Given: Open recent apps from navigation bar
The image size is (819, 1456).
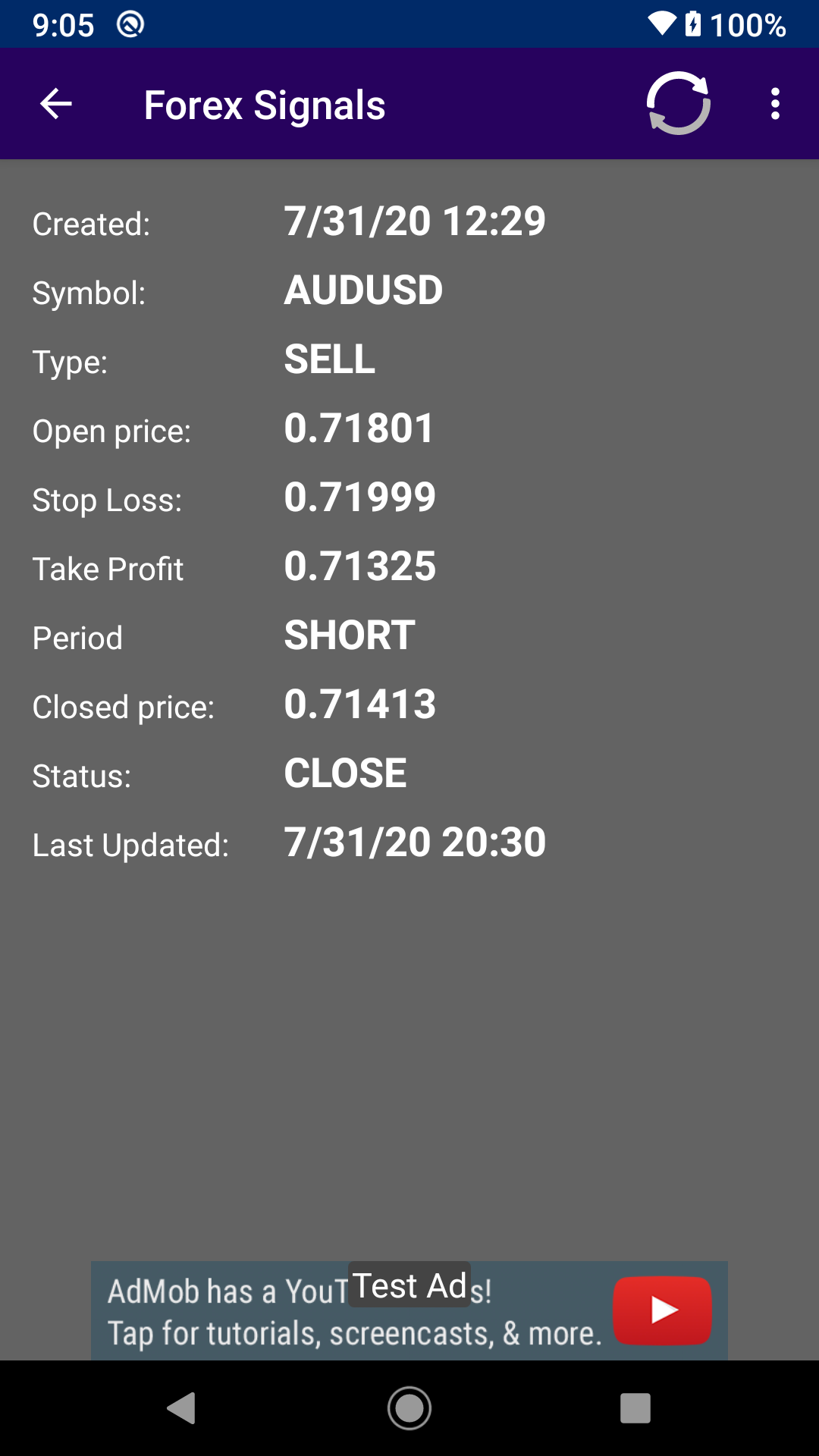Looking at the screenshot, I should (635, 1408).
